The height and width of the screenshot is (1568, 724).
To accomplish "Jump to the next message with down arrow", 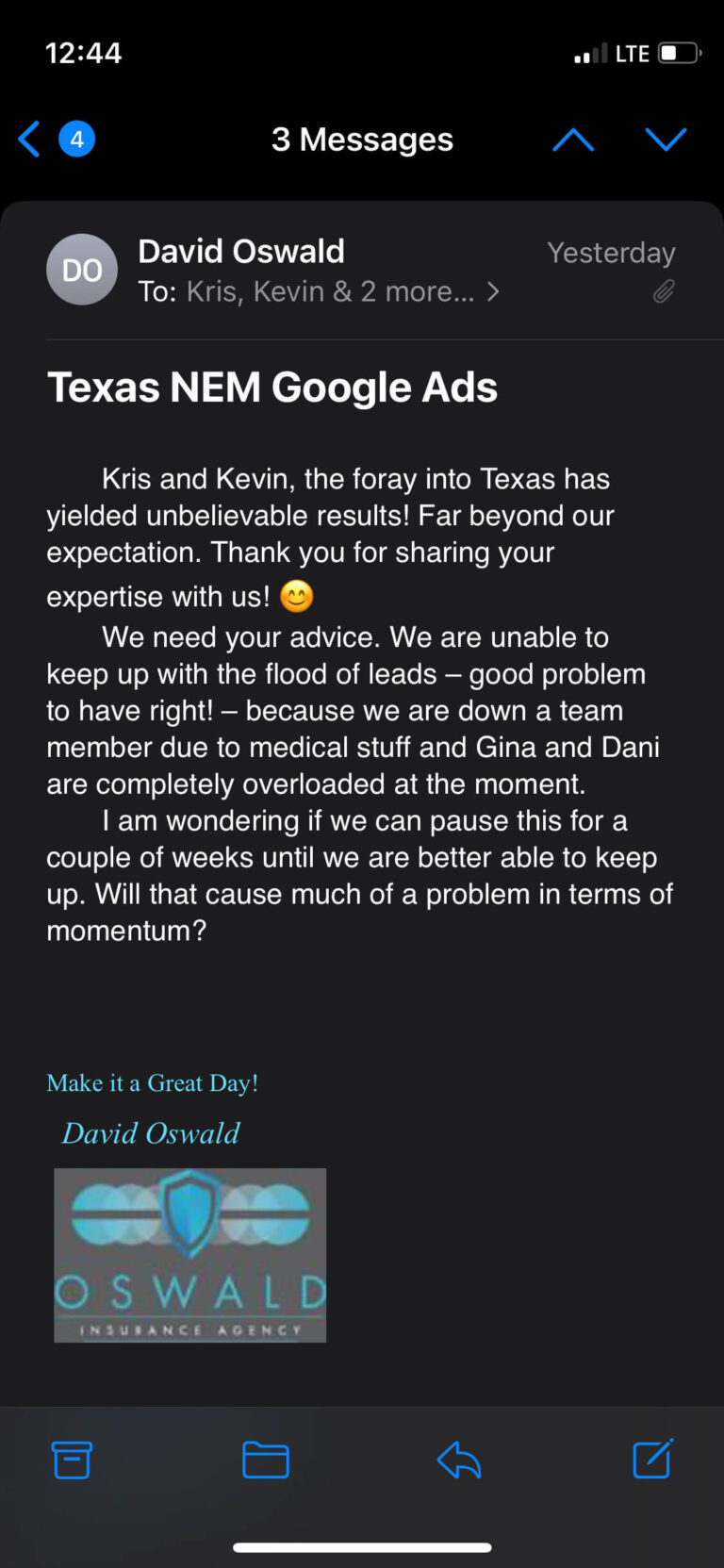I will tap(666, 140).
